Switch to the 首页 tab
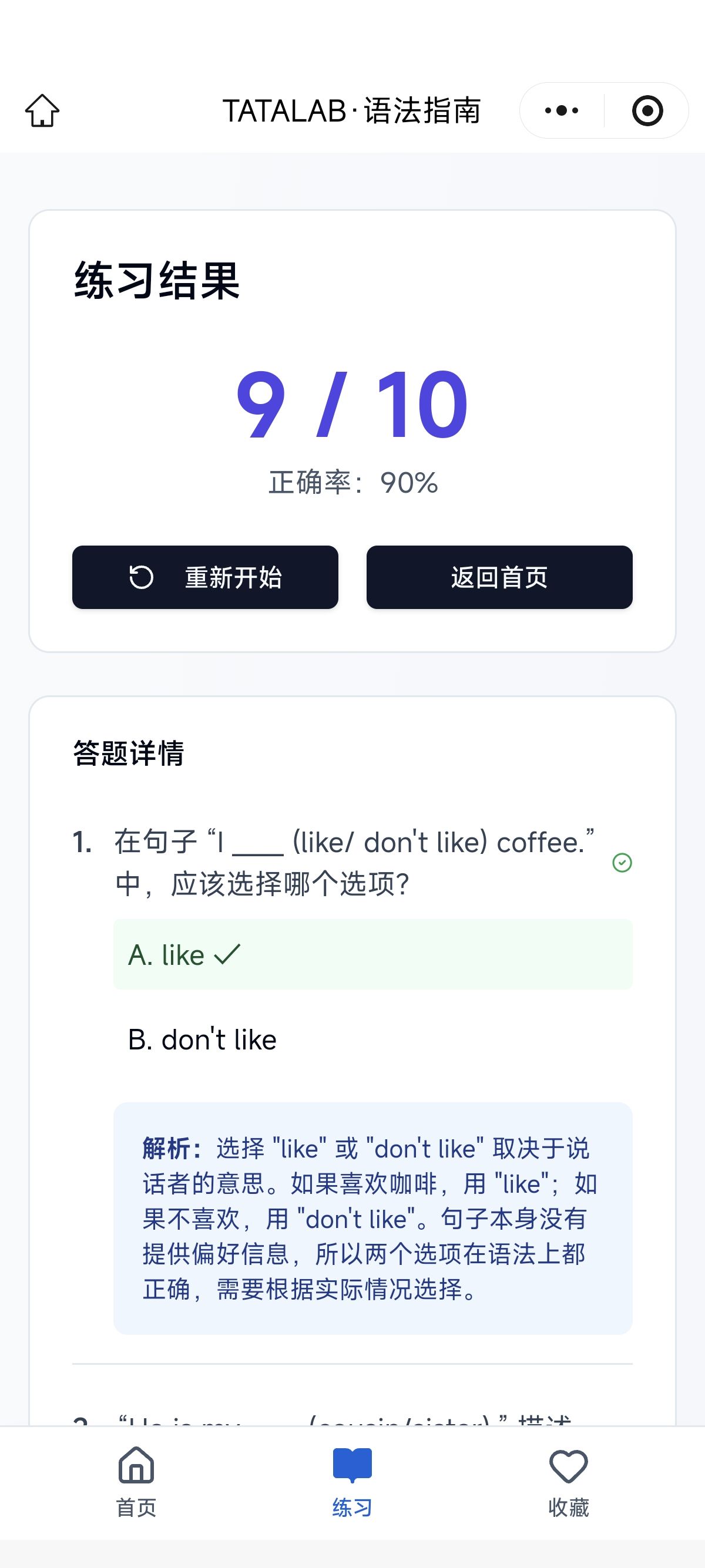 136,1482
